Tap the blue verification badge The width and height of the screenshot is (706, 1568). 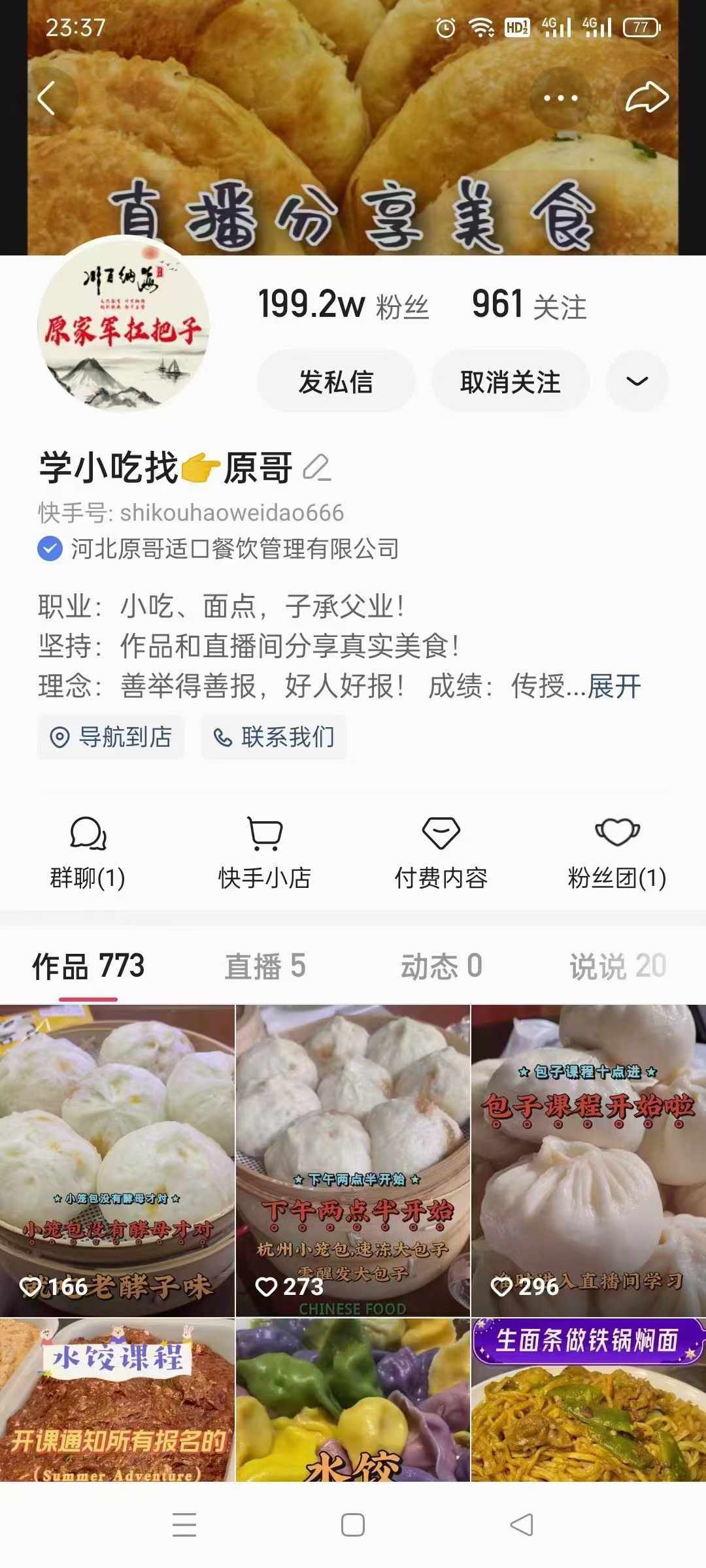pyautogui.click(x=50, y=549)
